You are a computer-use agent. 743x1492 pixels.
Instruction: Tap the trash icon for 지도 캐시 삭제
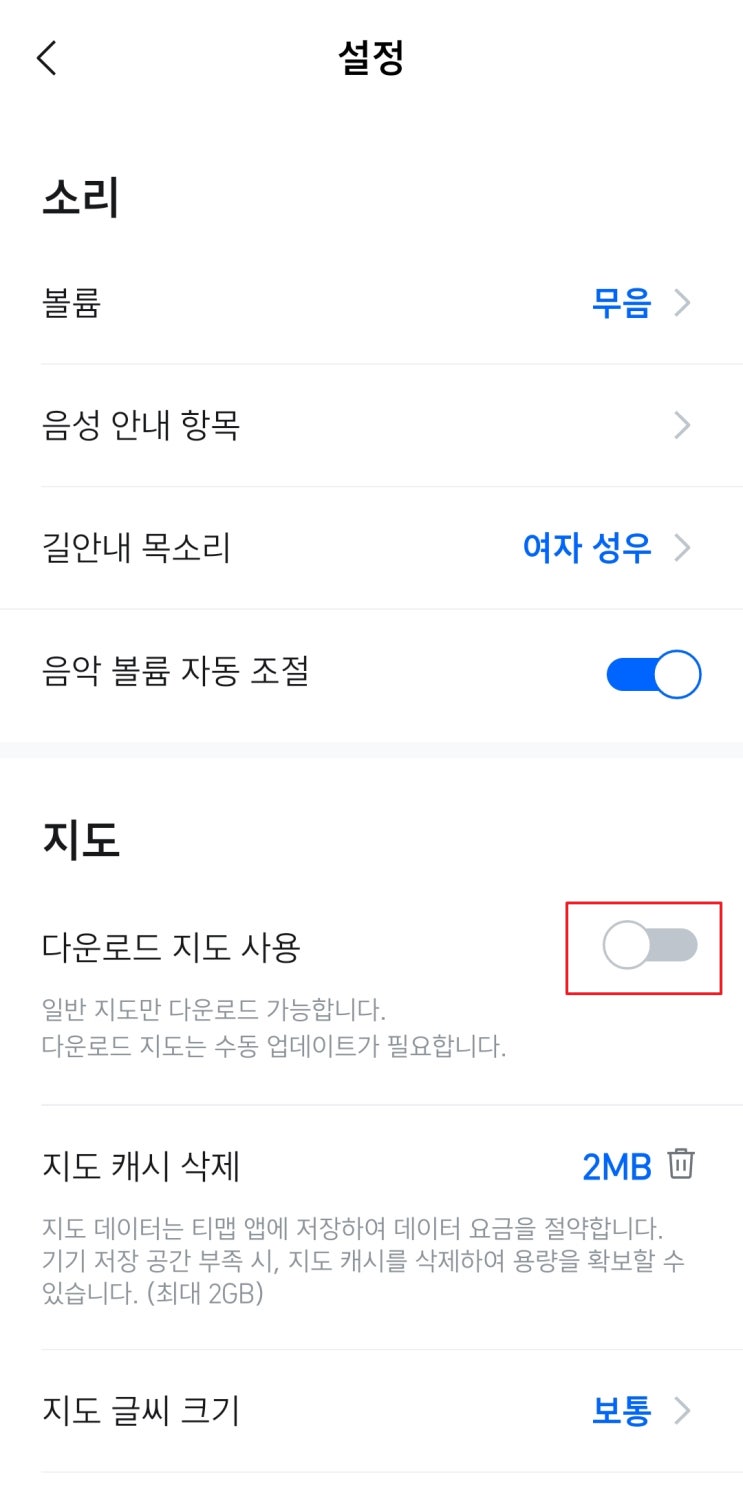pyautogui.click(x=681, y=1164)
